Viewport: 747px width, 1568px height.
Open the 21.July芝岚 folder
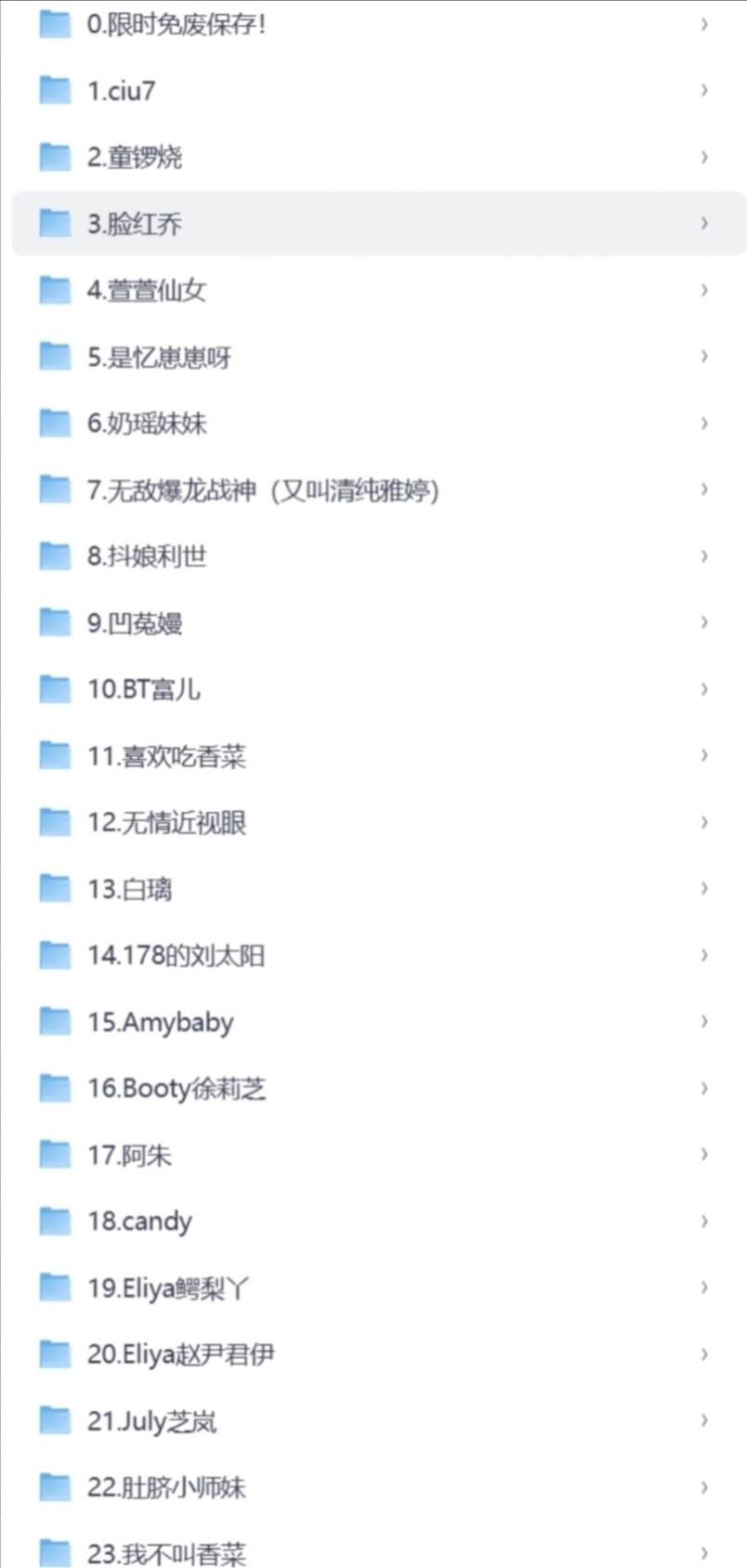click(x=152, y=1421)
